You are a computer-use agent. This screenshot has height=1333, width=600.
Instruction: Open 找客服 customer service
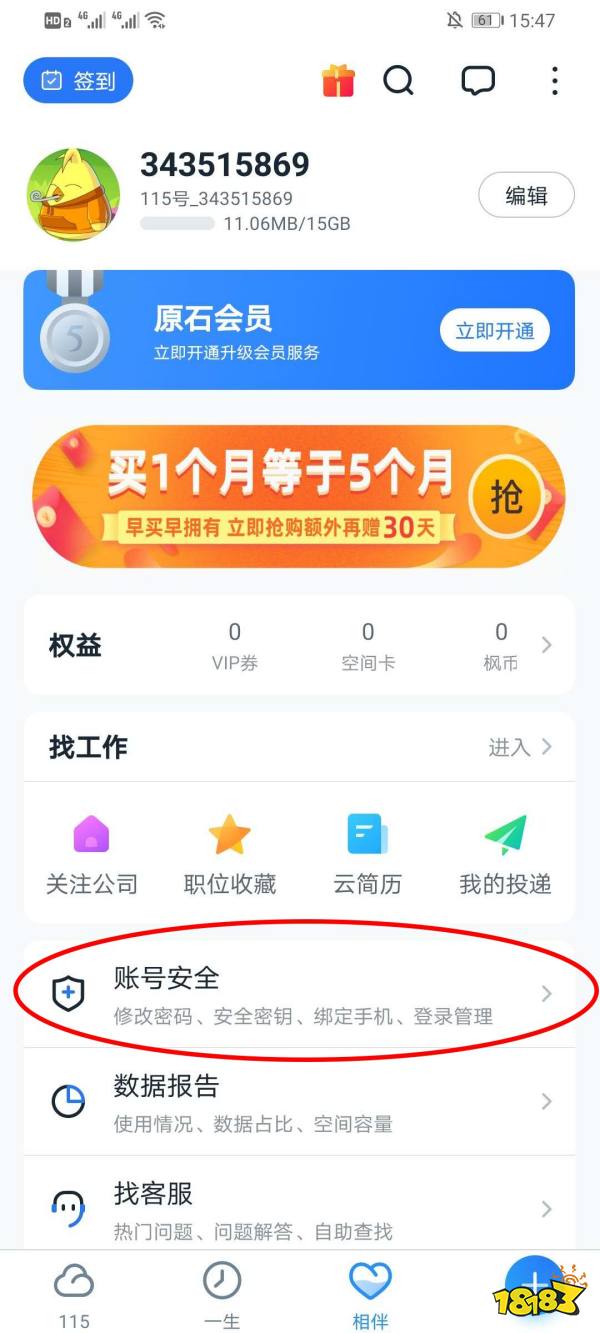tap(298, 1208)
